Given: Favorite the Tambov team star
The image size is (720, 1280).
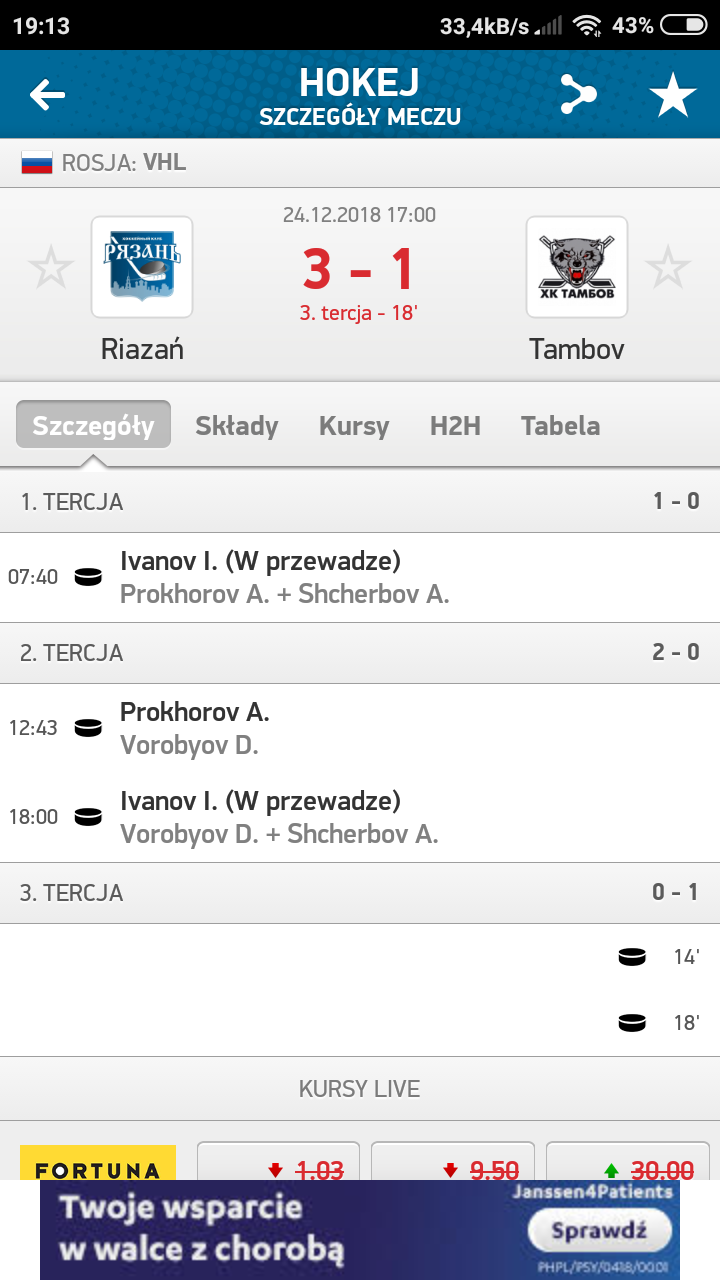Looking at the screenshot, I should pos(667,268).
